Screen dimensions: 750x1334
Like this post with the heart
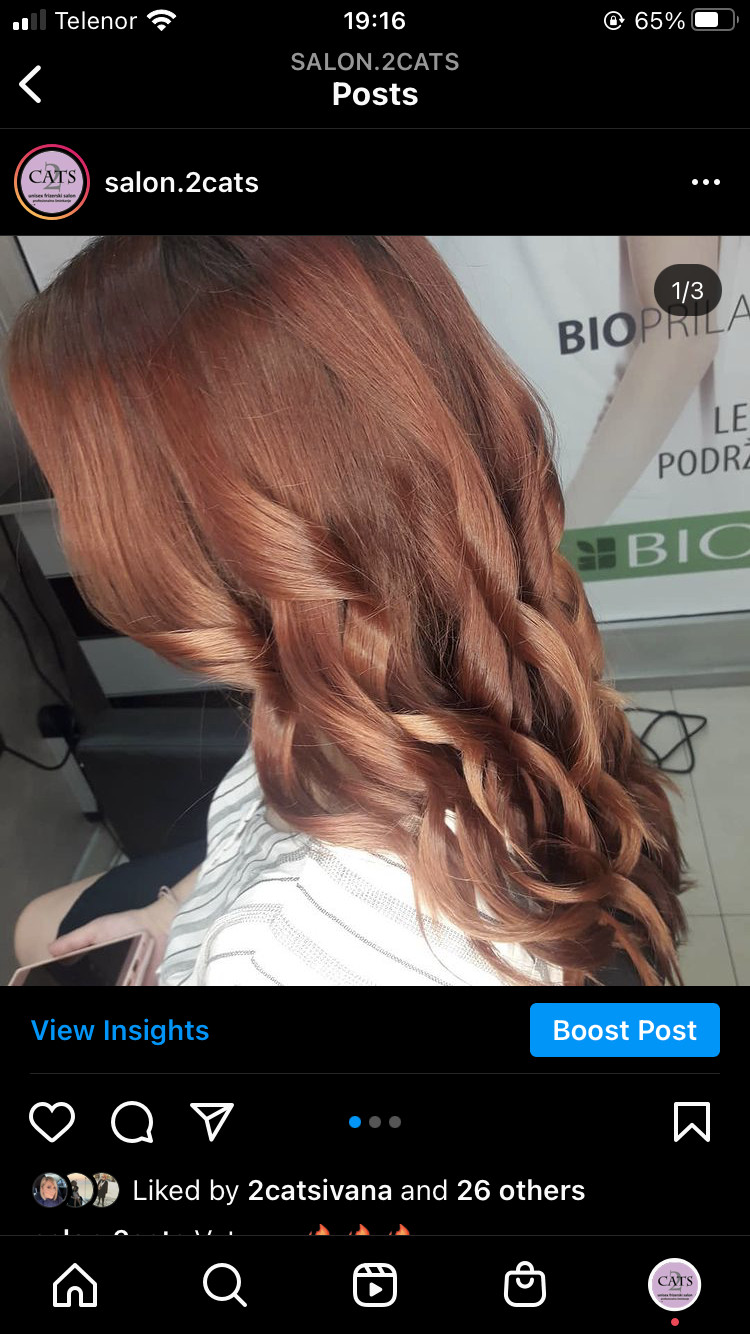pyautogui.click(x=52, y=1122)
